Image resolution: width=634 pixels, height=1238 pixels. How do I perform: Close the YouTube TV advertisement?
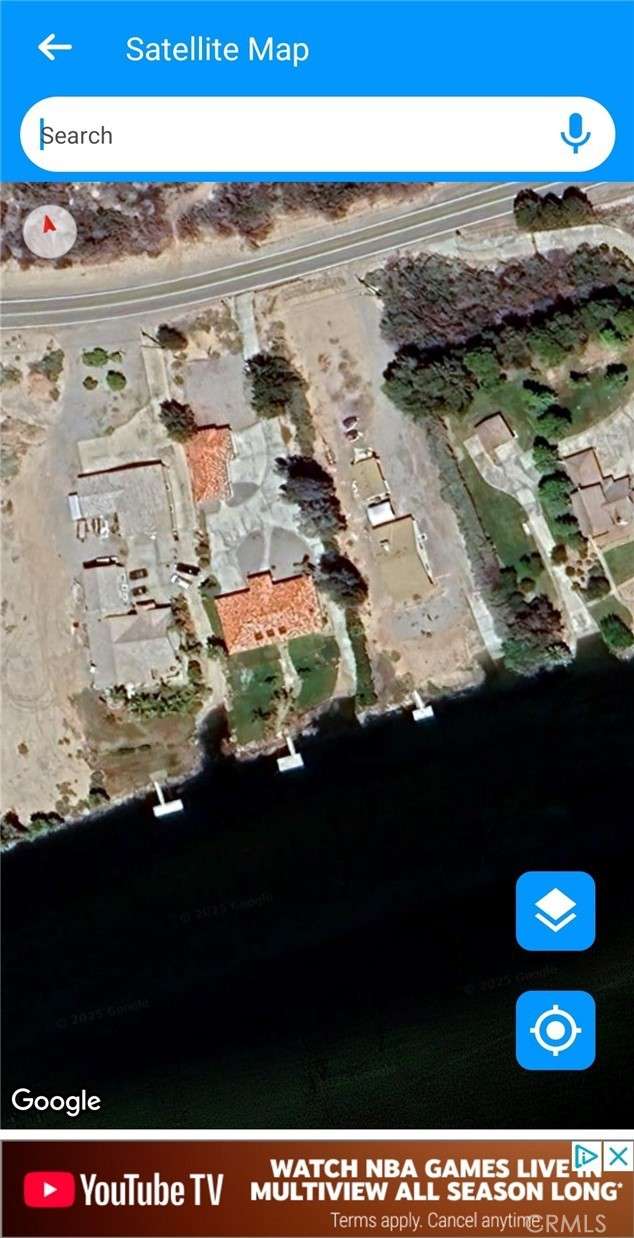pyautogui.click(x=620, y=1157)
